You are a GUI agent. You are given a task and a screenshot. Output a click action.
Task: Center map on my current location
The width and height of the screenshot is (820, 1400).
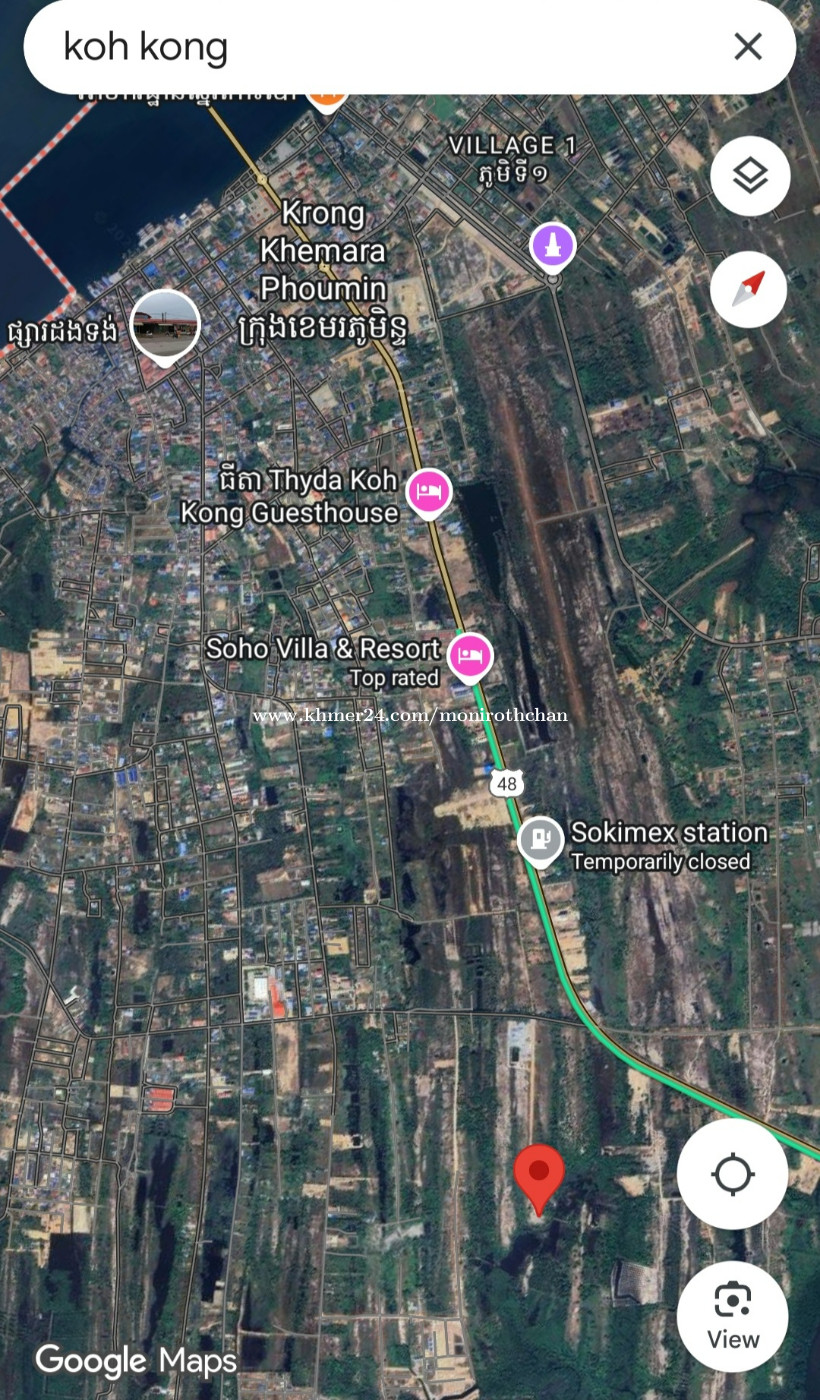click(732, 1174)
